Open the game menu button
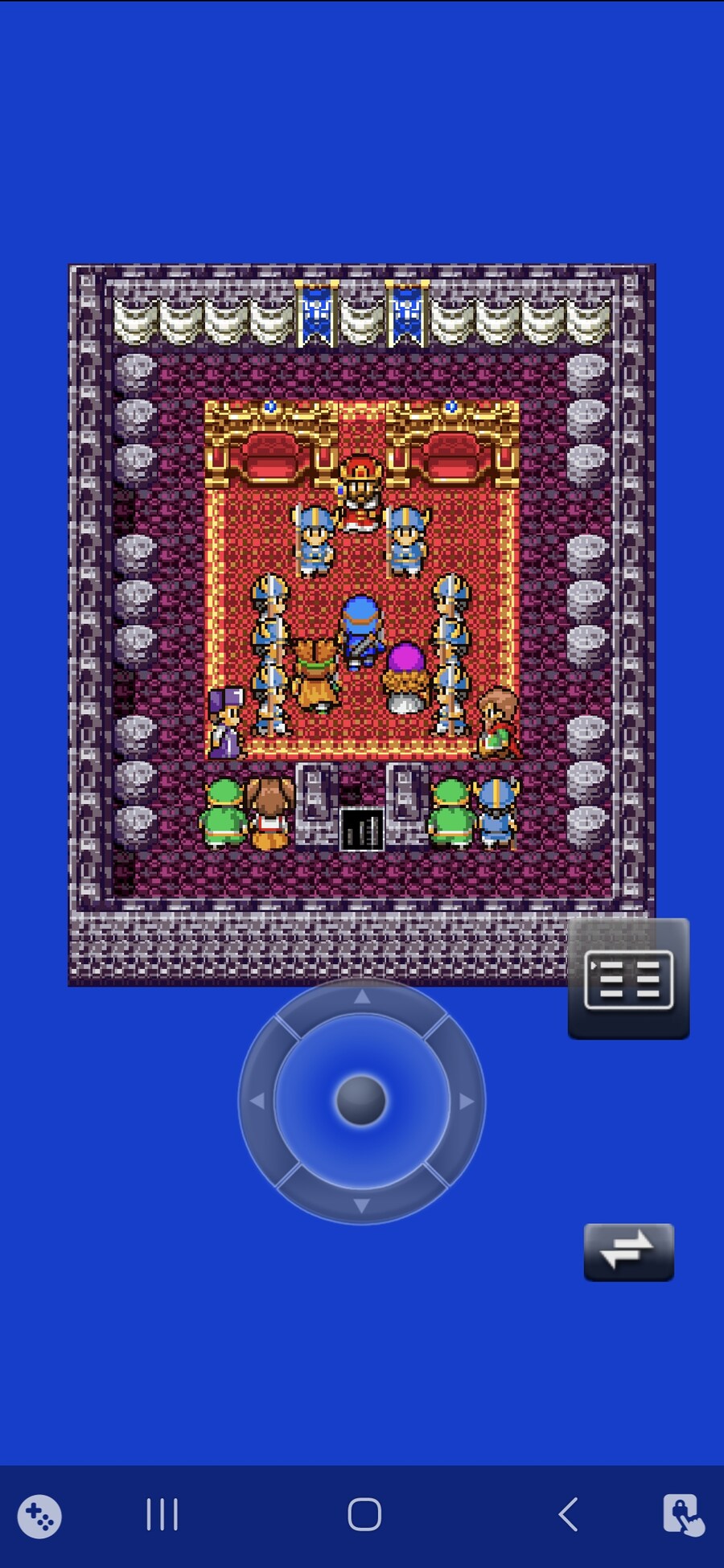 pyautogui.click(x=628, y=979)
